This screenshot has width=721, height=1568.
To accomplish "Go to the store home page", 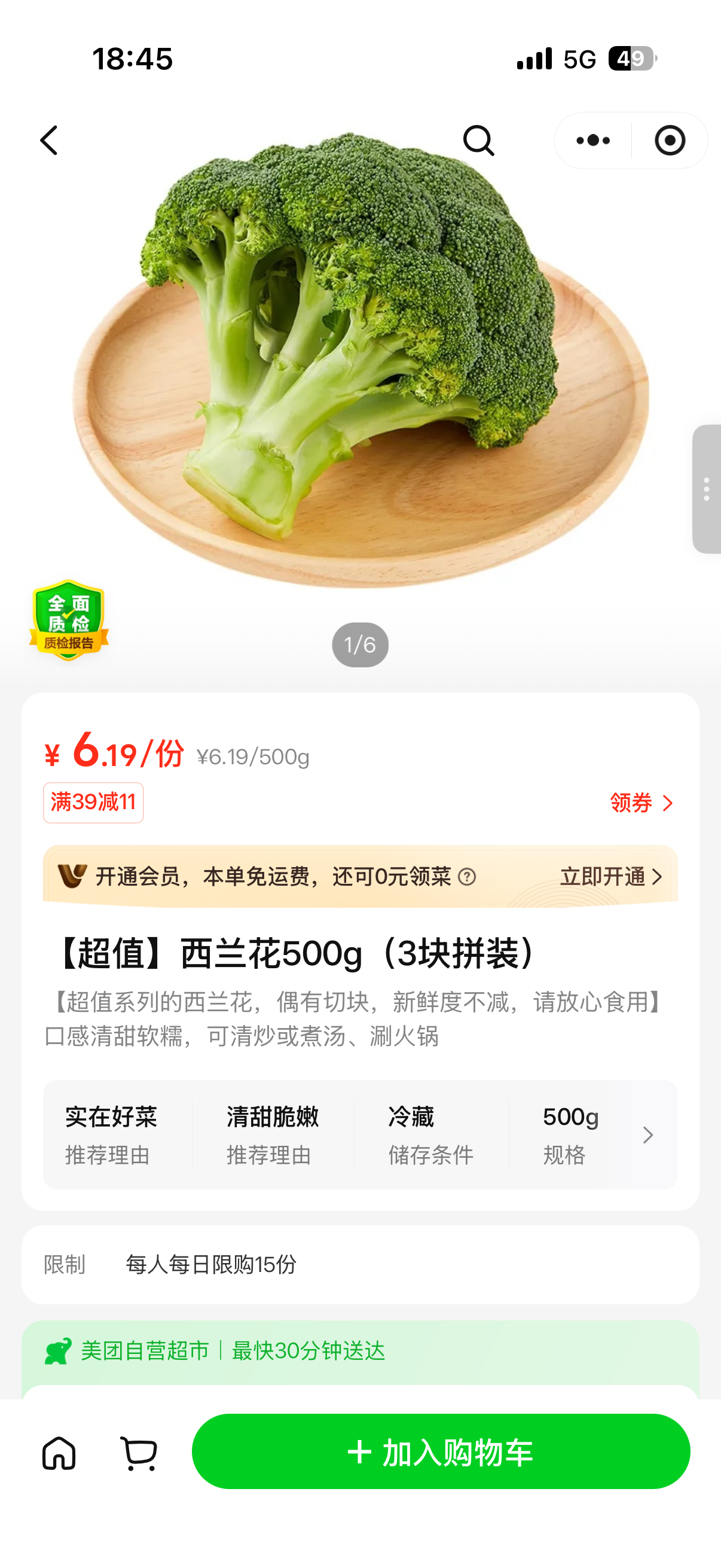I will pyautogui.click(x=59, y=1453).
